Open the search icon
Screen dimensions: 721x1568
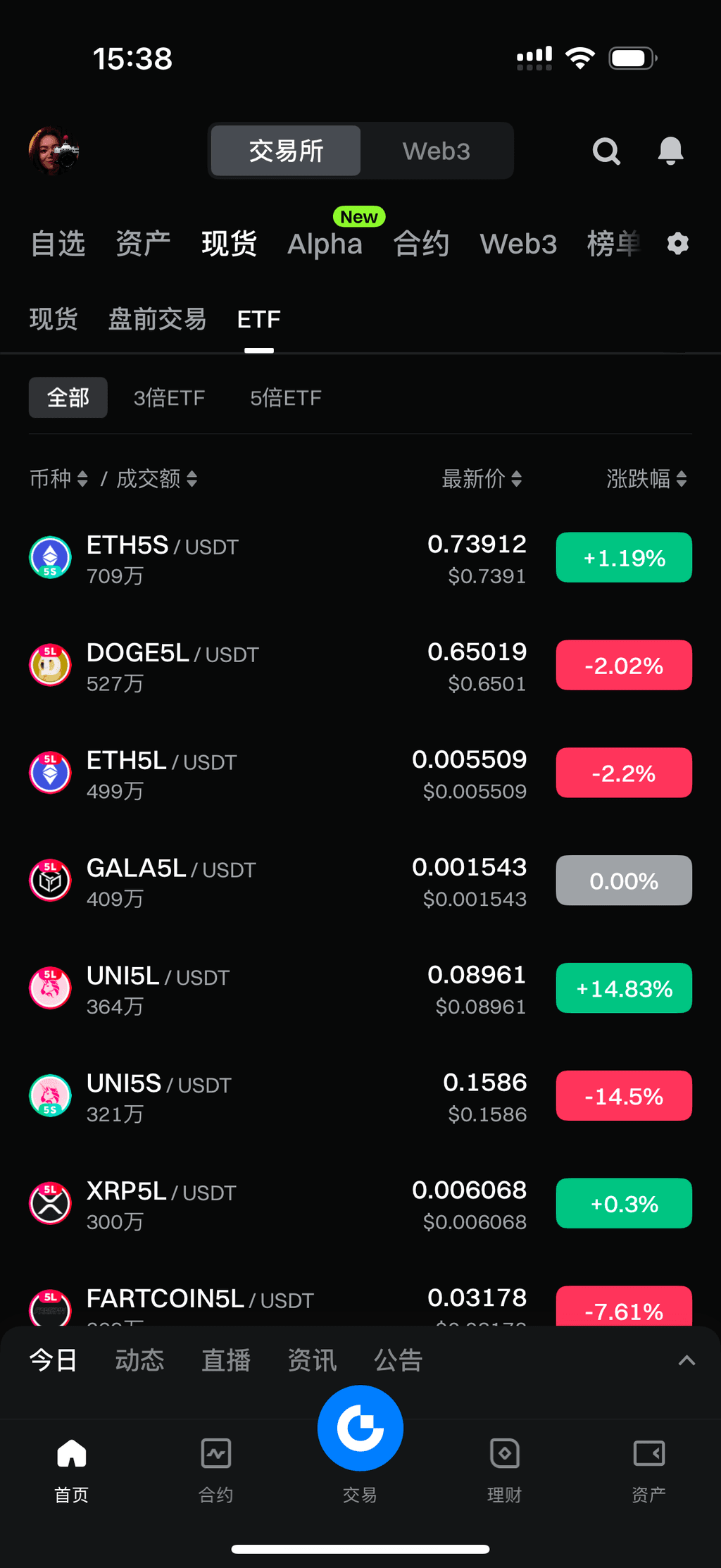coord(606,151)
